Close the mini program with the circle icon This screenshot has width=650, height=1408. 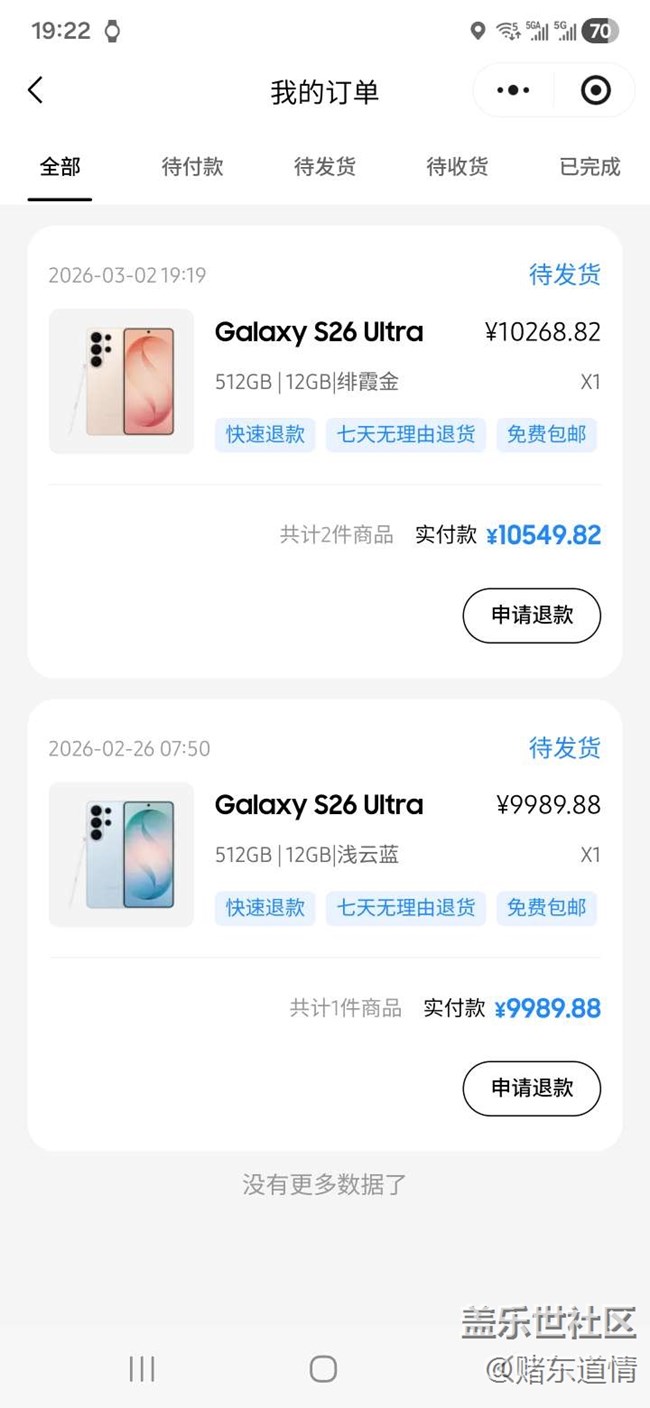(x=596, y=91)
